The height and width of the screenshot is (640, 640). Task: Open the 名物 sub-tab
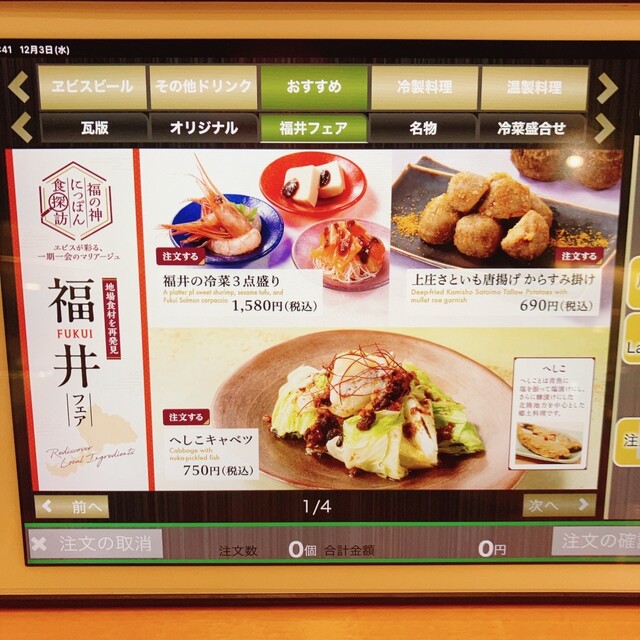[x=424, y=128]
